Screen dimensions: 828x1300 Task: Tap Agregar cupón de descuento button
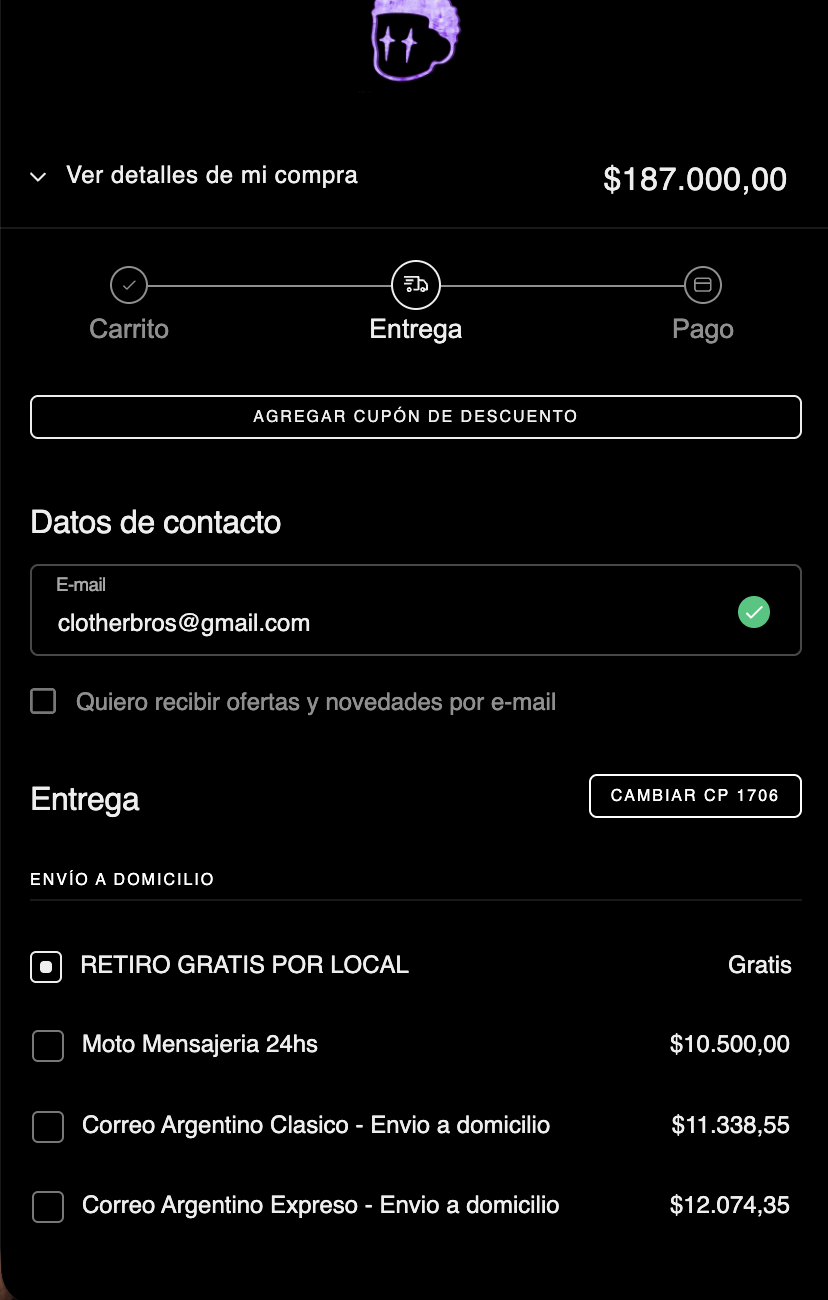[415, 417]
